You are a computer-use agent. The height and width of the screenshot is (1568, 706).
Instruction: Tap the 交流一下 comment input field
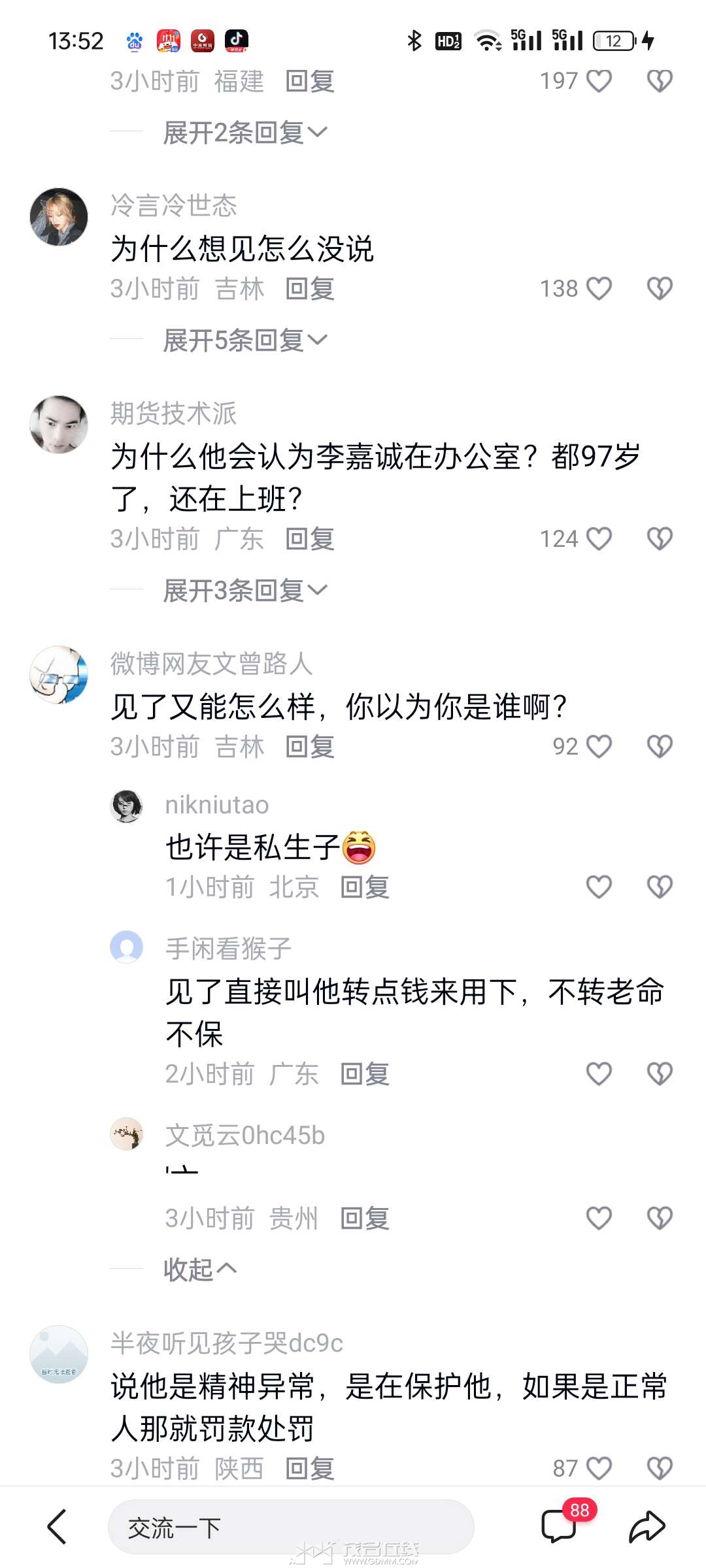tap(291, 1527)
